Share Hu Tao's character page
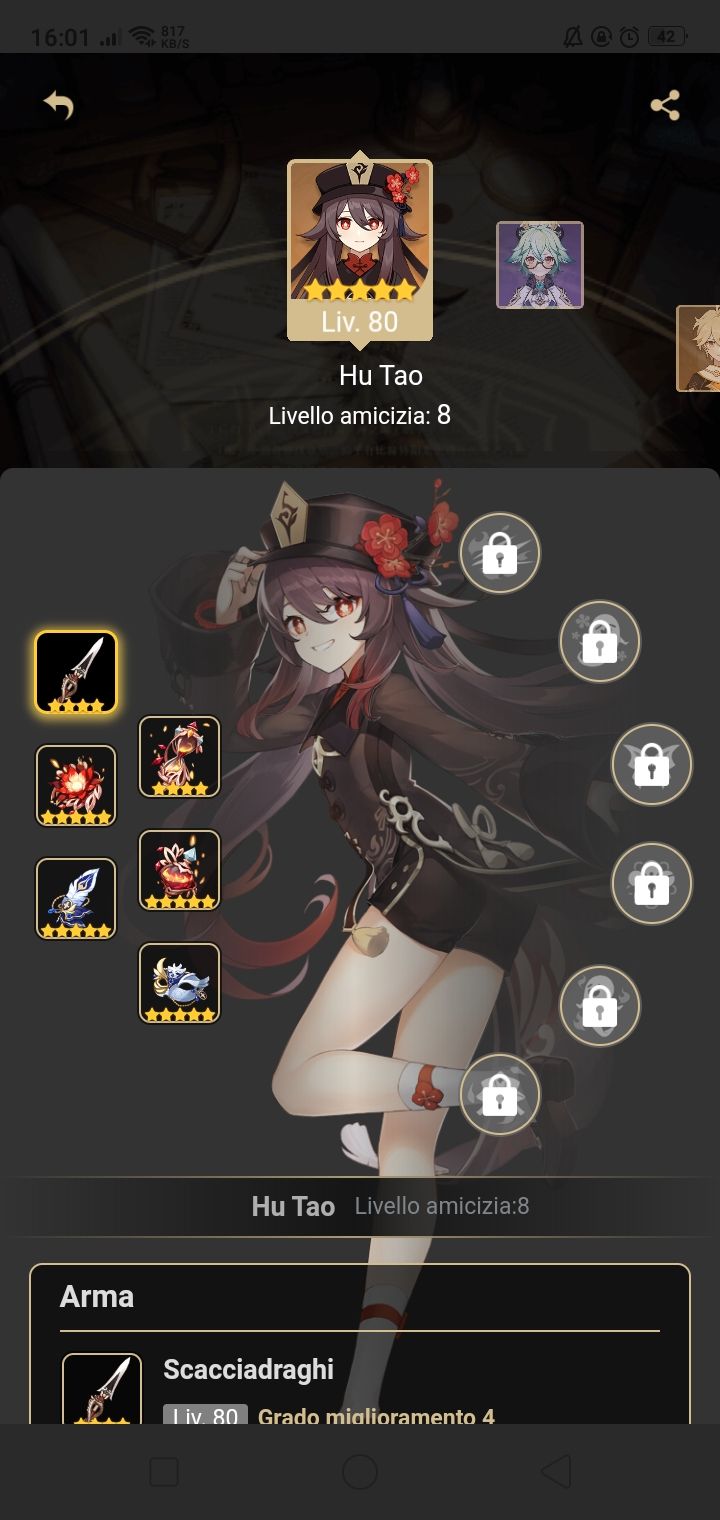Viewport: 720px width, 1520px height. pos(665,105)
